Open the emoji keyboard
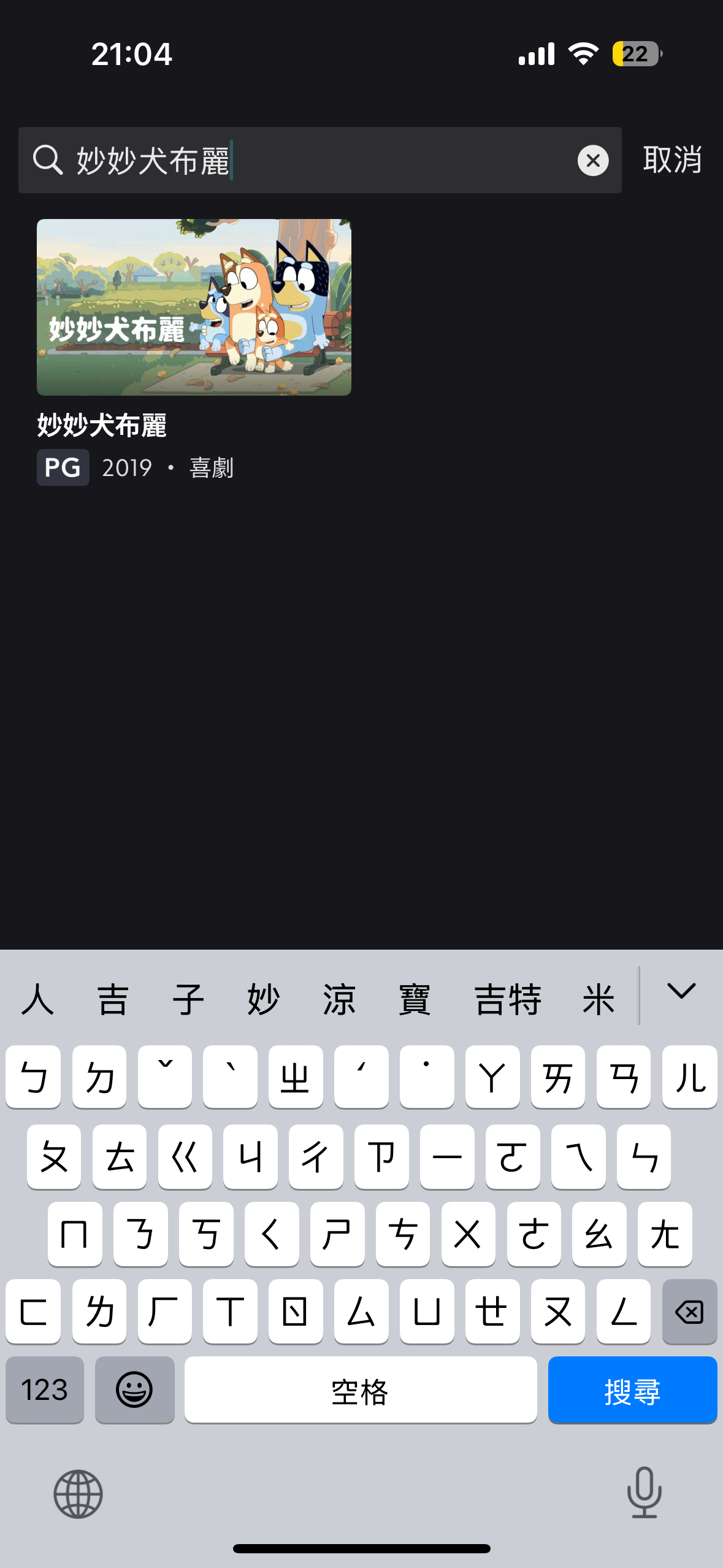The width and height of the screenshot is (723, 1568). coord(134,1390)
